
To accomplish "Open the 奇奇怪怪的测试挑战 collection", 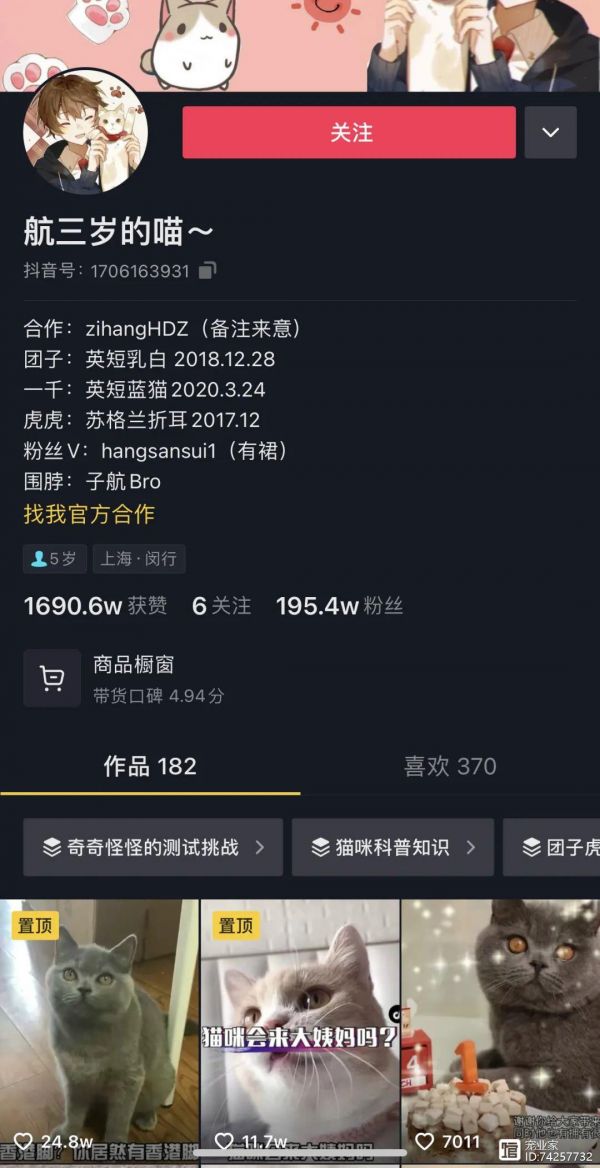I will (x=153, y=848).
